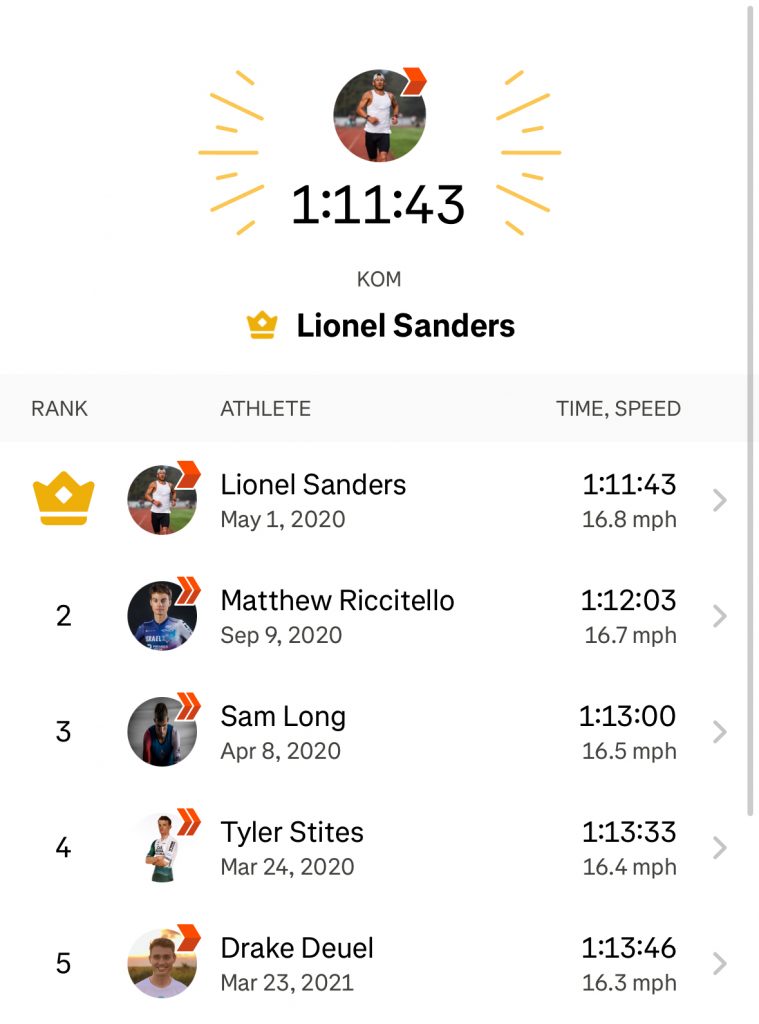This screenshot has width=759, height=1024.
Task: Tap the KOM holder's profile photo
Action: [x=379, y=115]
